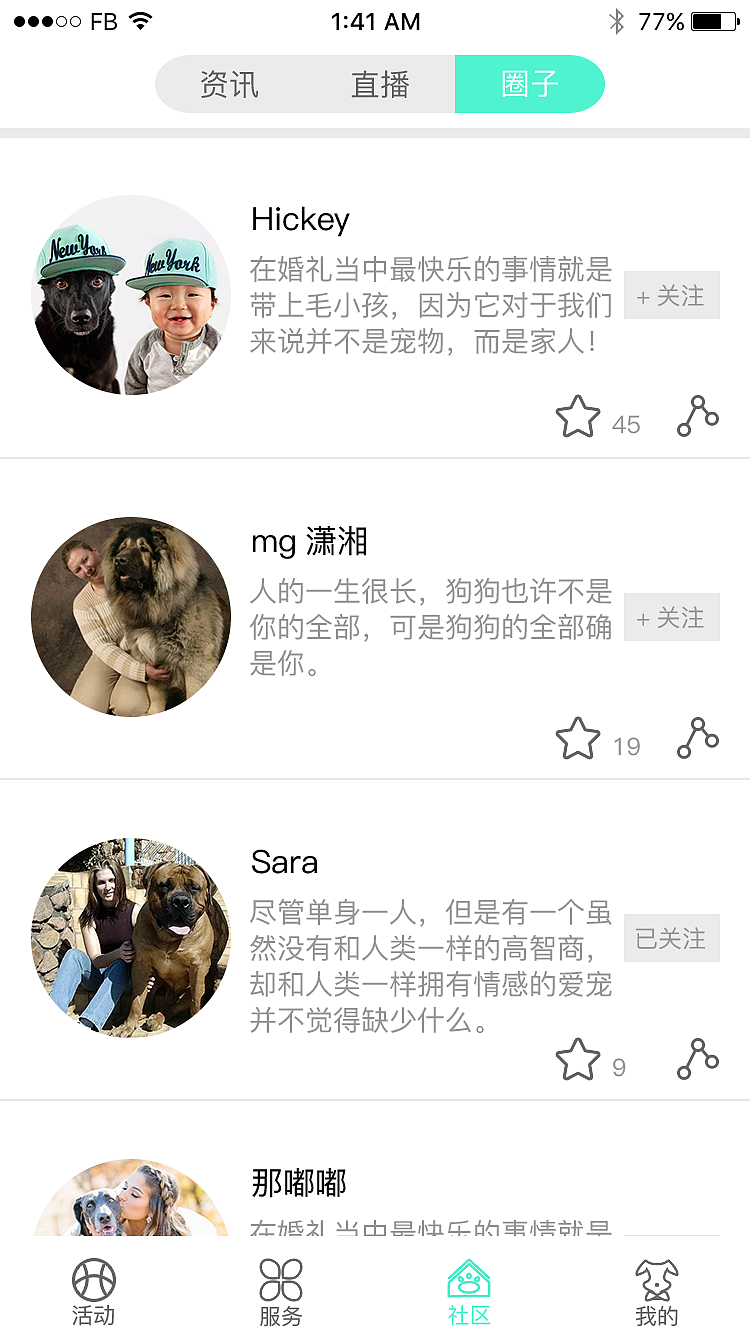Open Hickey's profile picture
The image size is (750, 1334).
pos(131,295)
